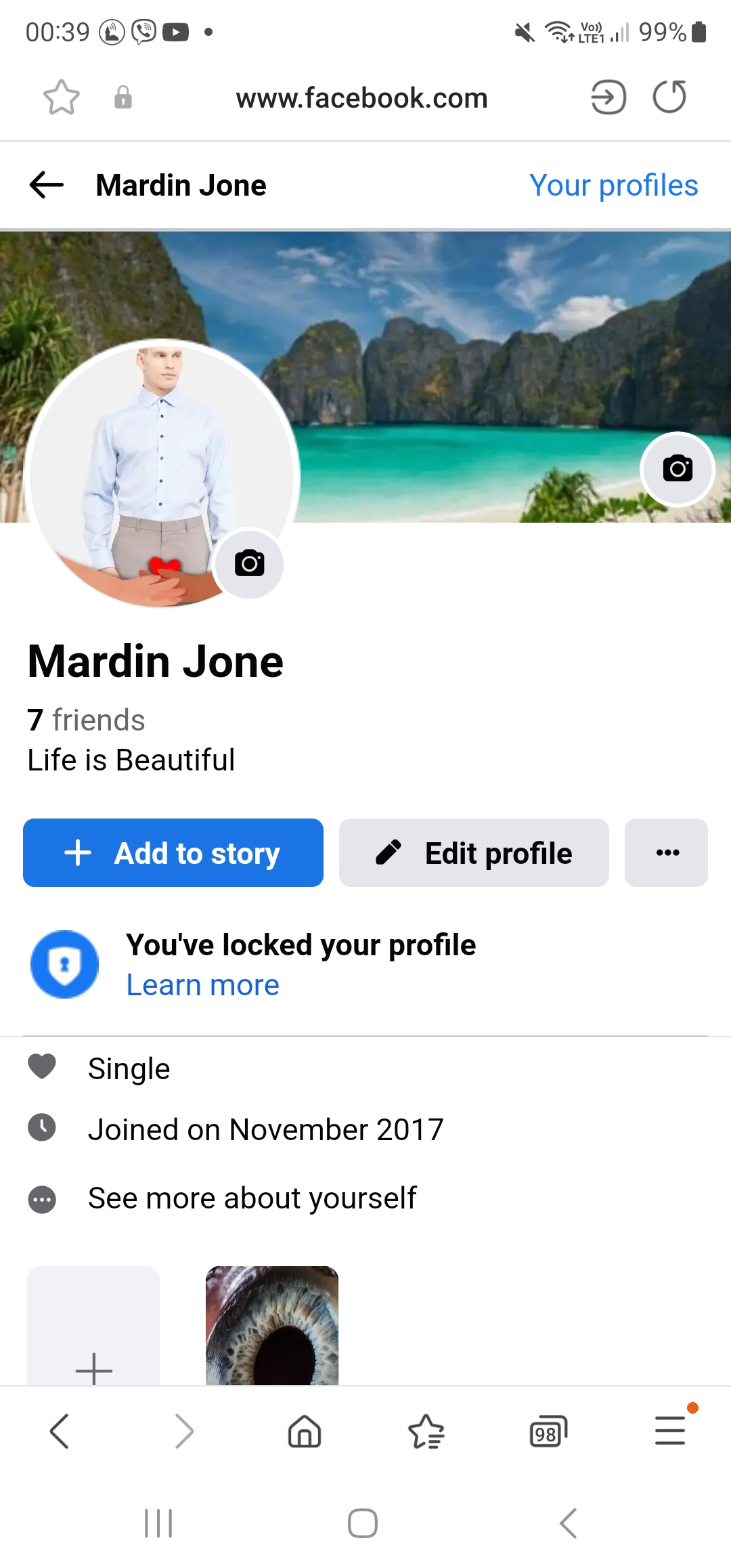Change cover photo via camera icon
The image size is (731, 1568).
[x=678, y=469]
